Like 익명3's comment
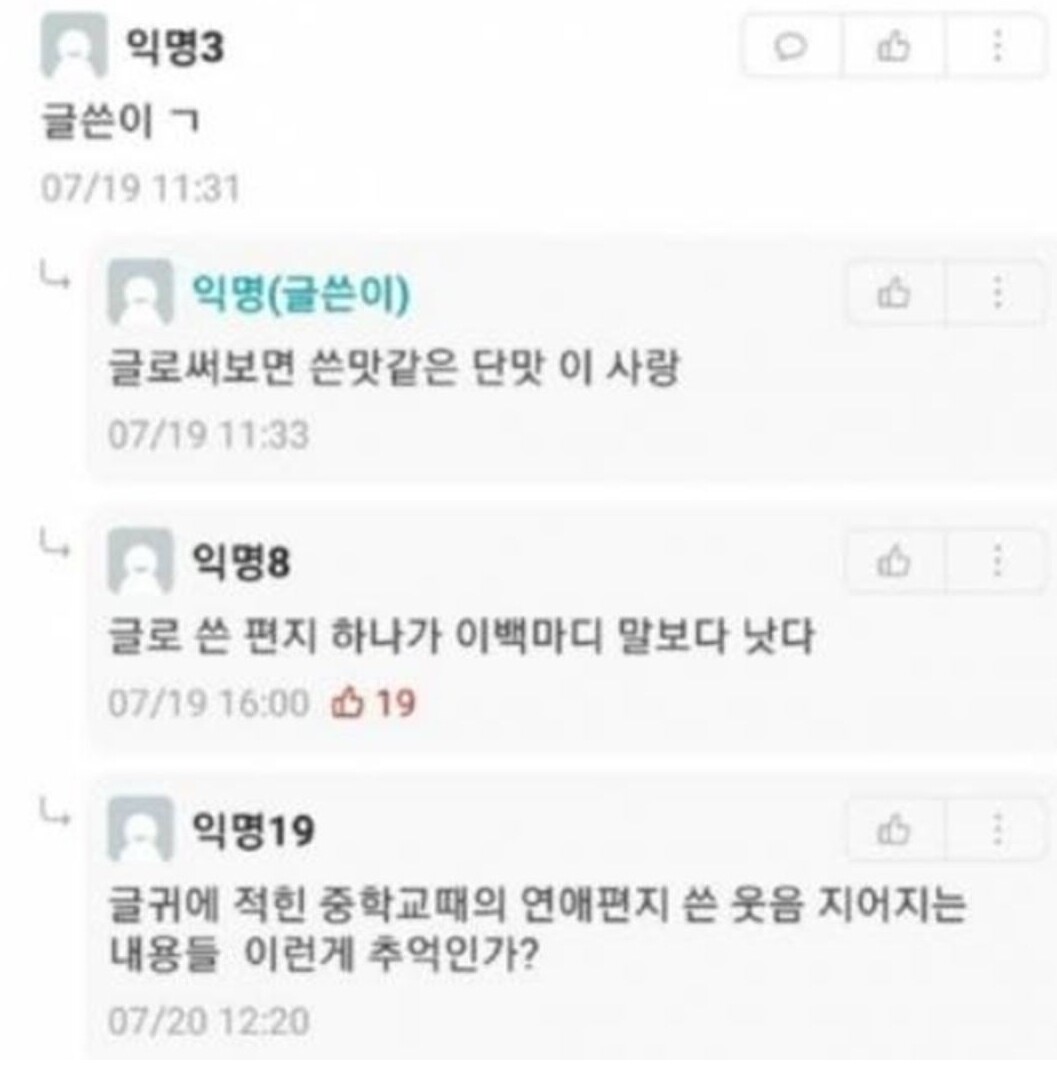The width and height of the screenshot is (1057, 1069). tap(893, 47)
